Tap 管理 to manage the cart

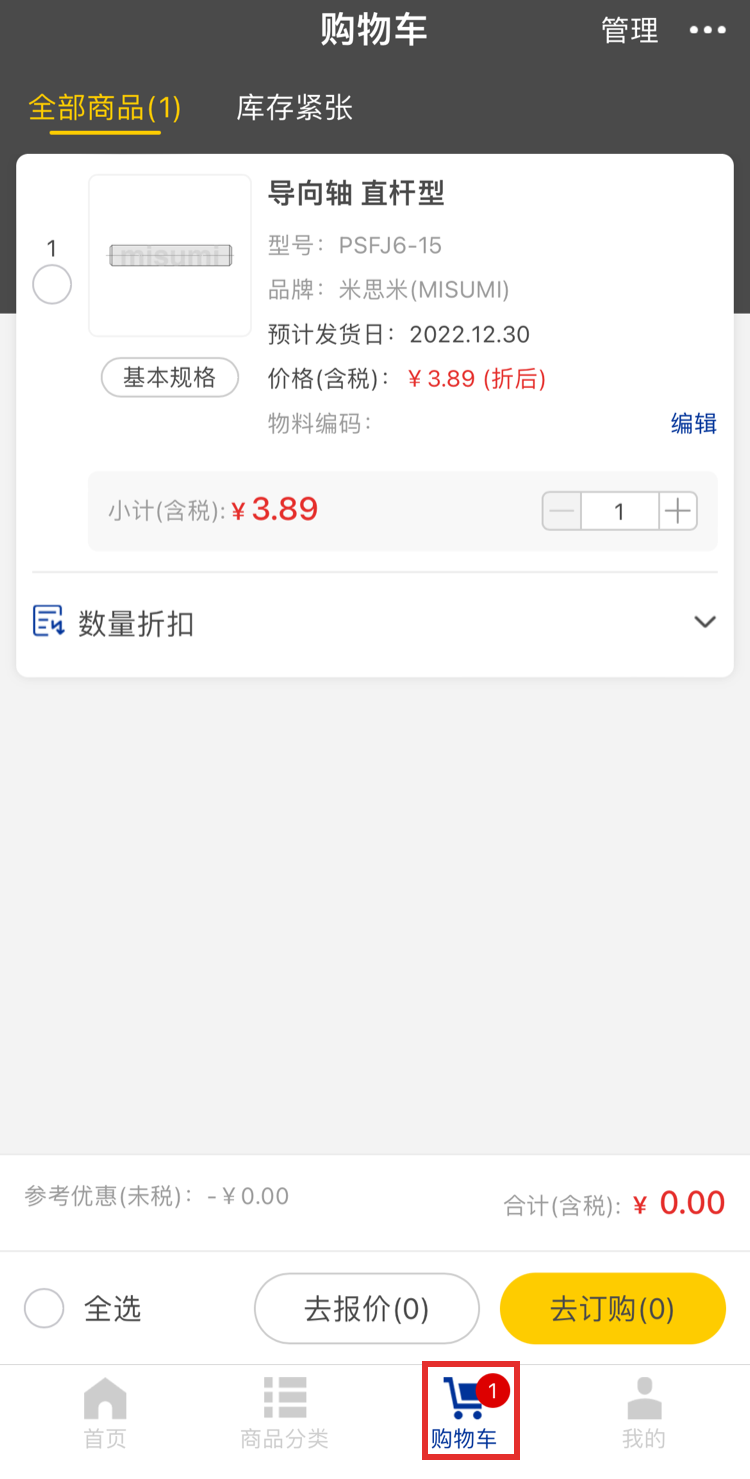pos(629,30)
